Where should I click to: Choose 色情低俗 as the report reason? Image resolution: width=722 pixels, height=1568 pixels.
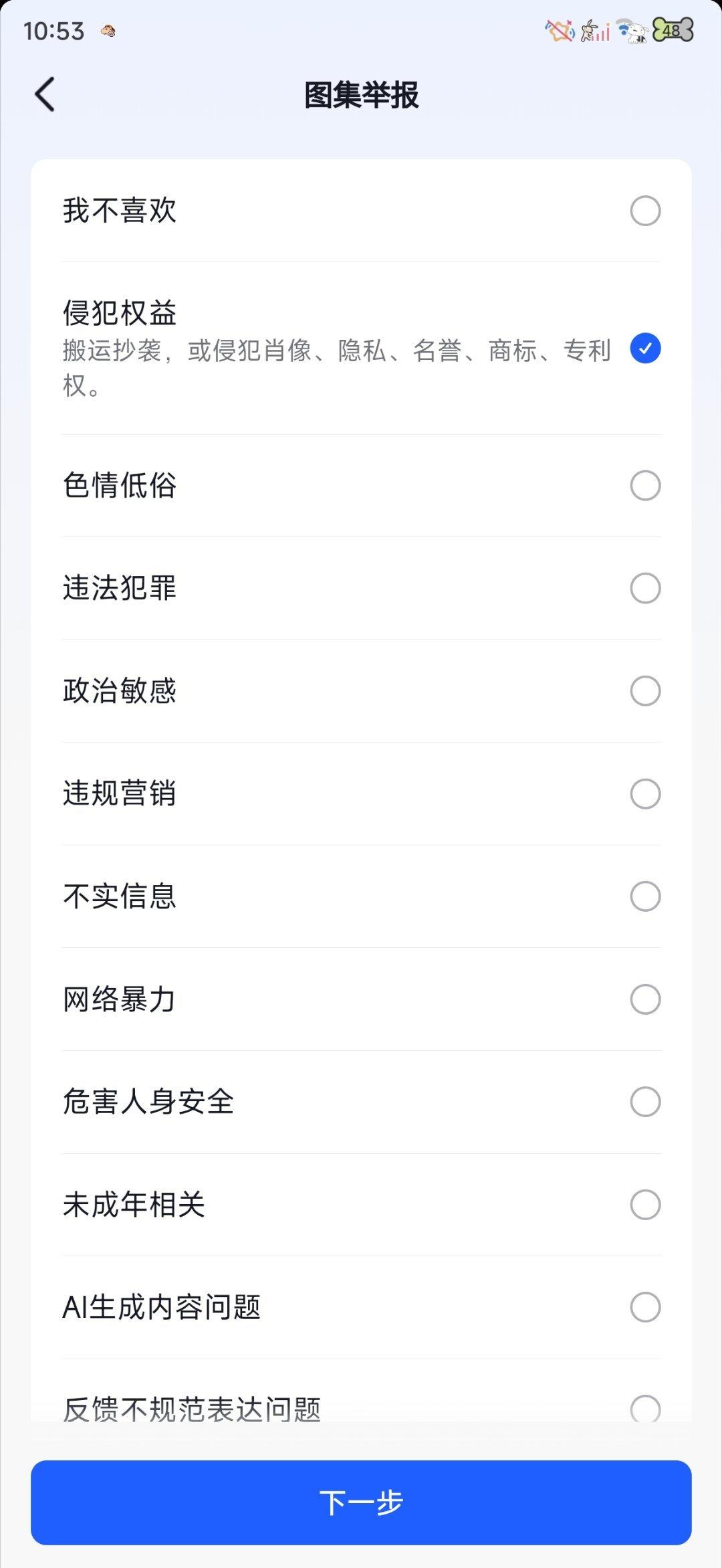point(361,486)
